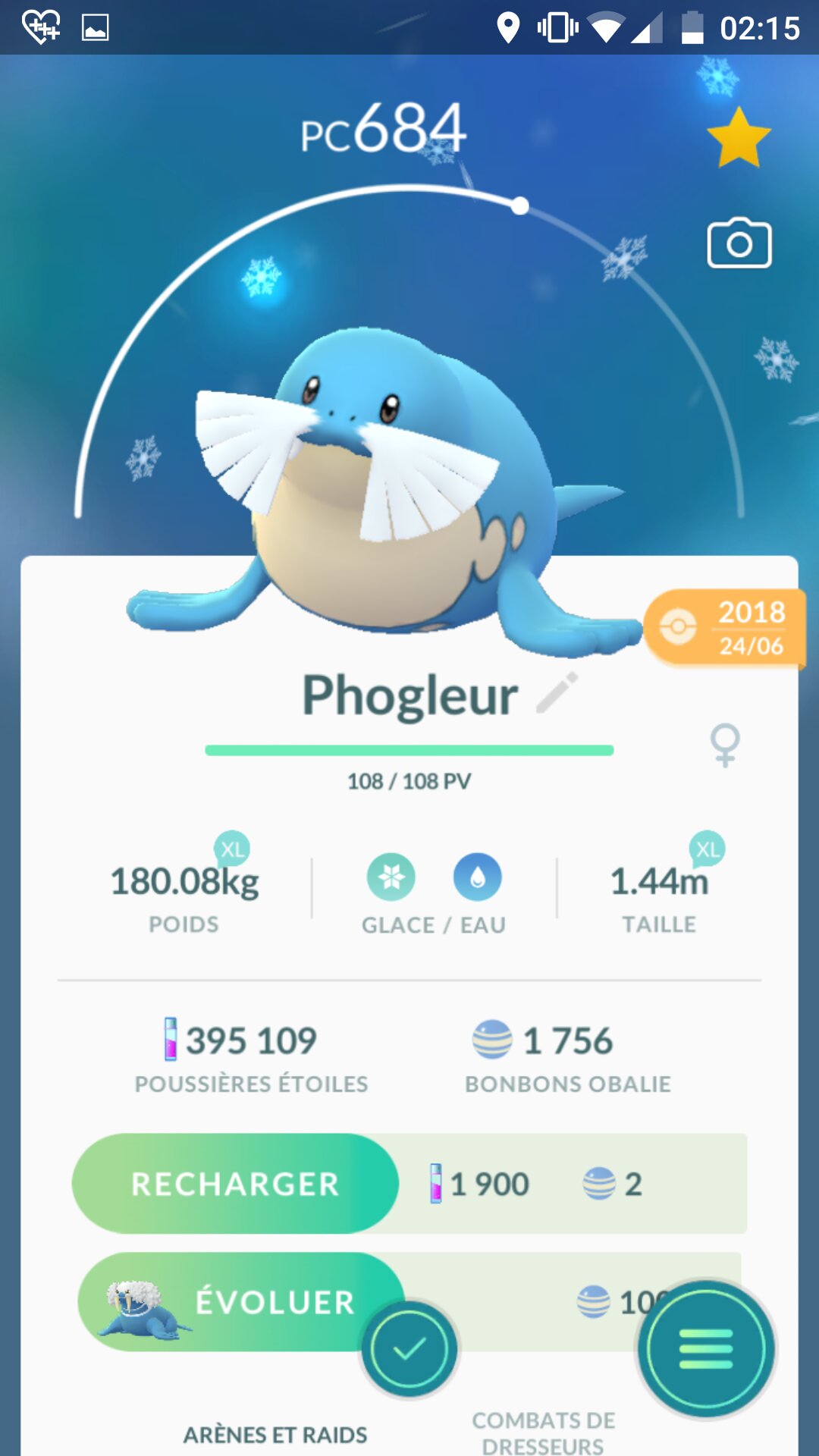Switch to the Combats de dresseurs tab
The image size is (819, 1456).
click(x=544, y=1432)
